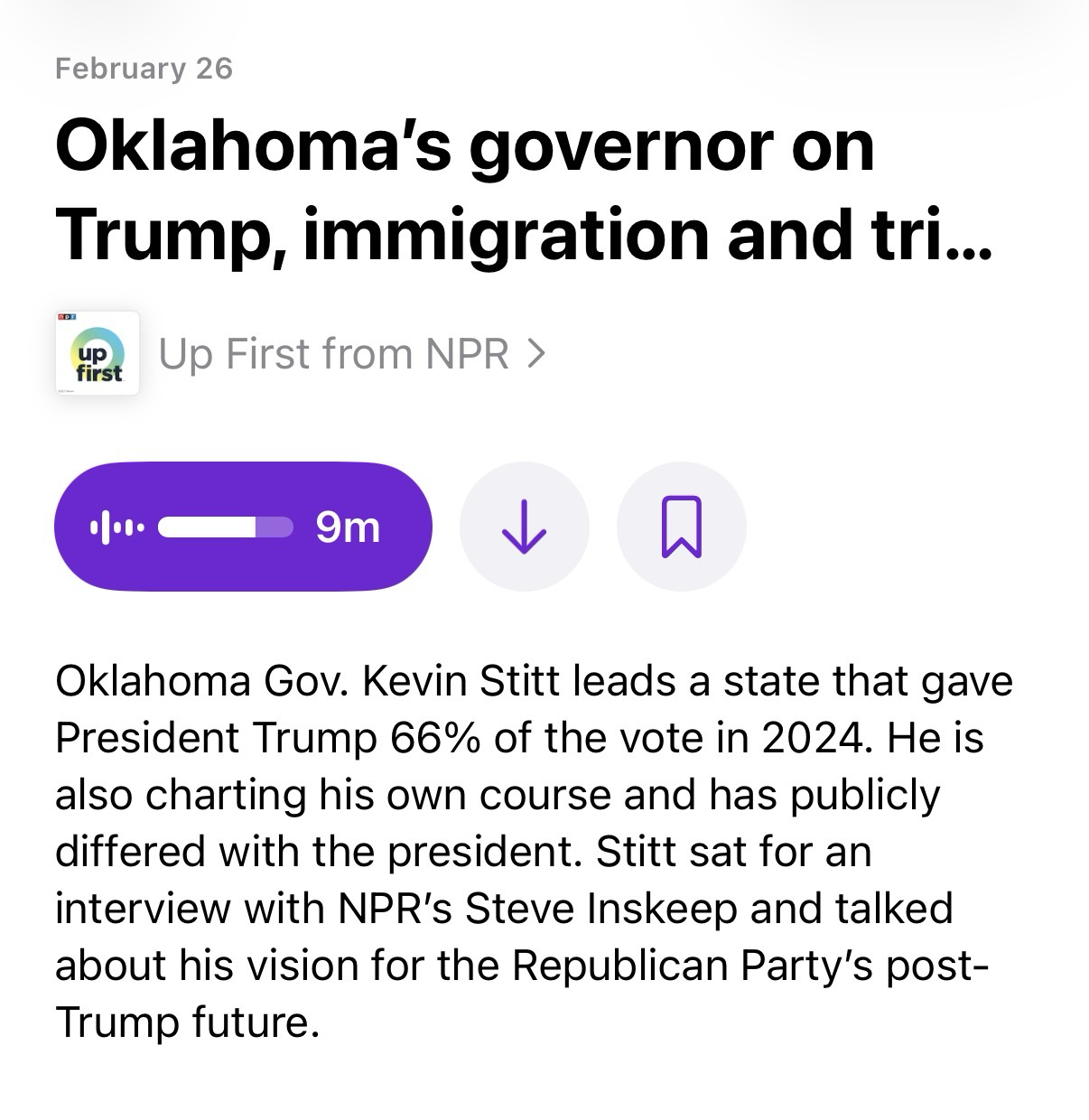Bookmark this episode

click(x=681, y=527)
